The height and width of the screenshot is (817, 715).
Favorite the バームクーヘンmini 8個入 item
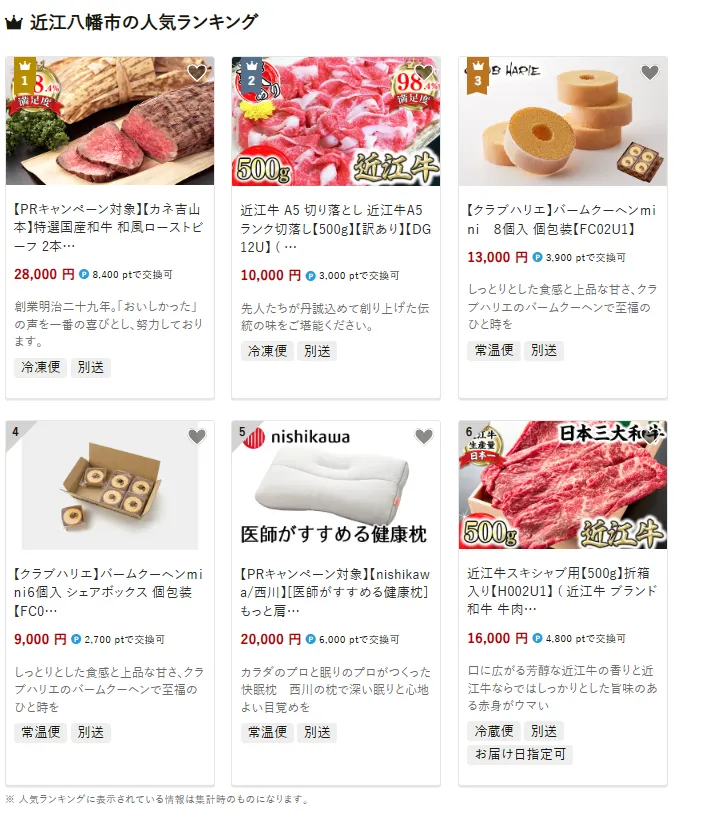[650, 73]
